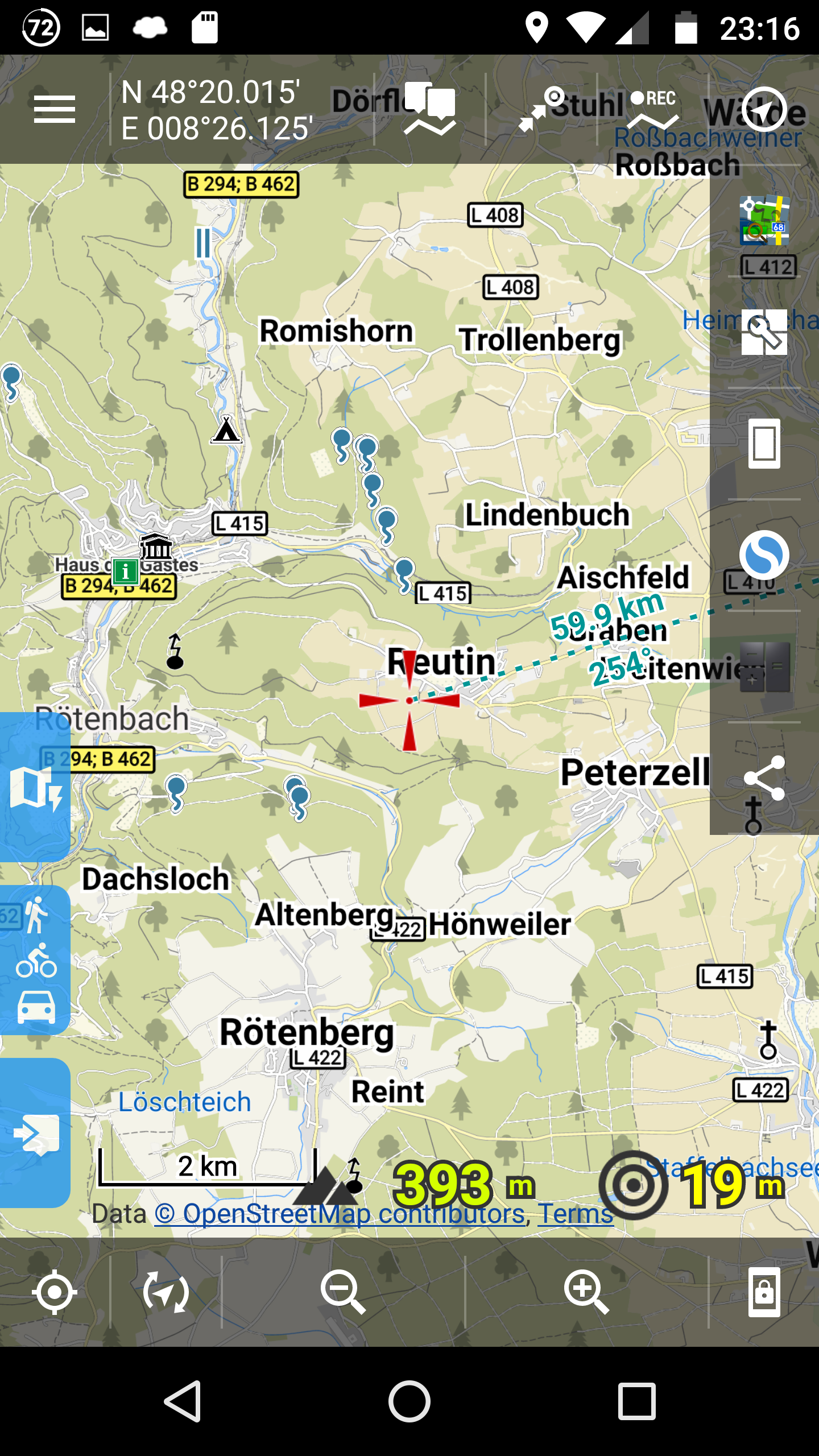Image resolution: width=819 pixels, height=1456 pixels.
Task: Tap the coordinates display
Action: coord(217,110)
